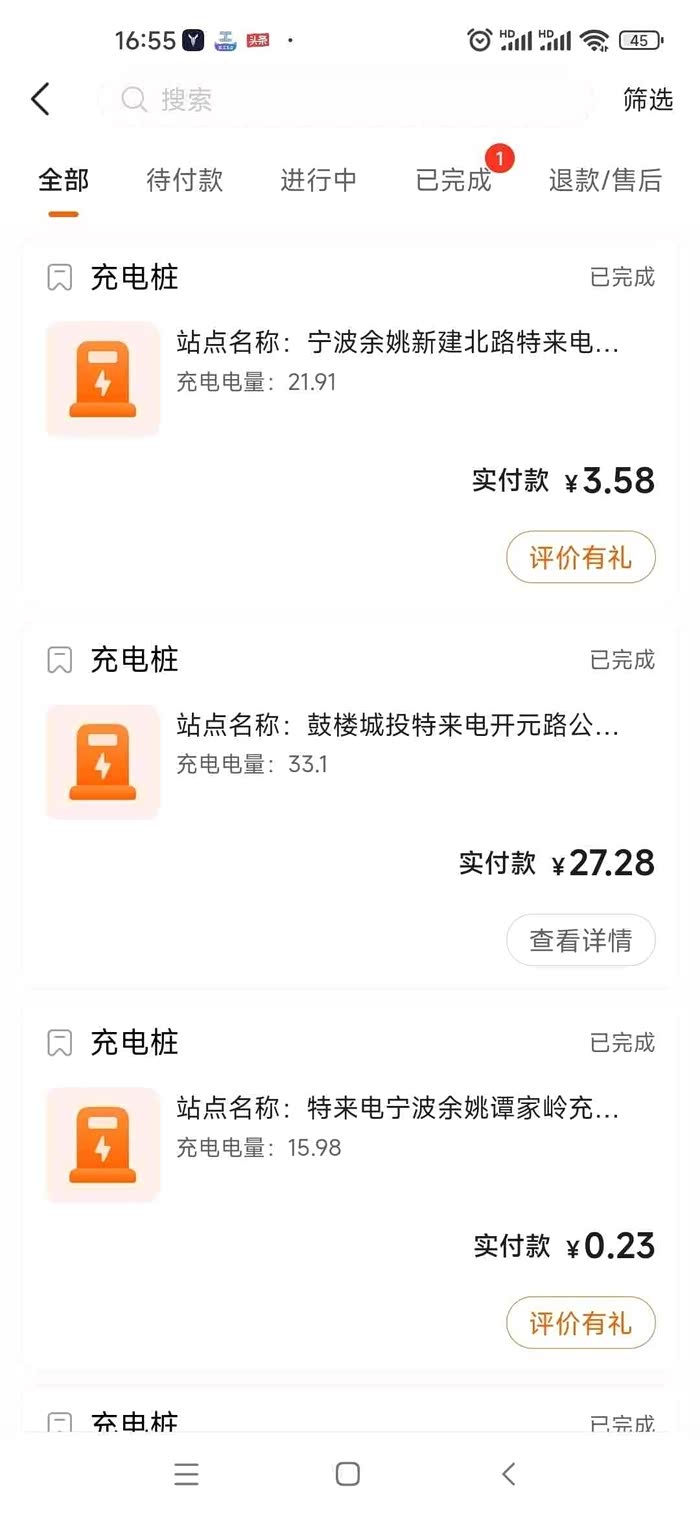
Task: Tap 评价有礼 on the ¥0.23 order
Action: (580, 1323)
